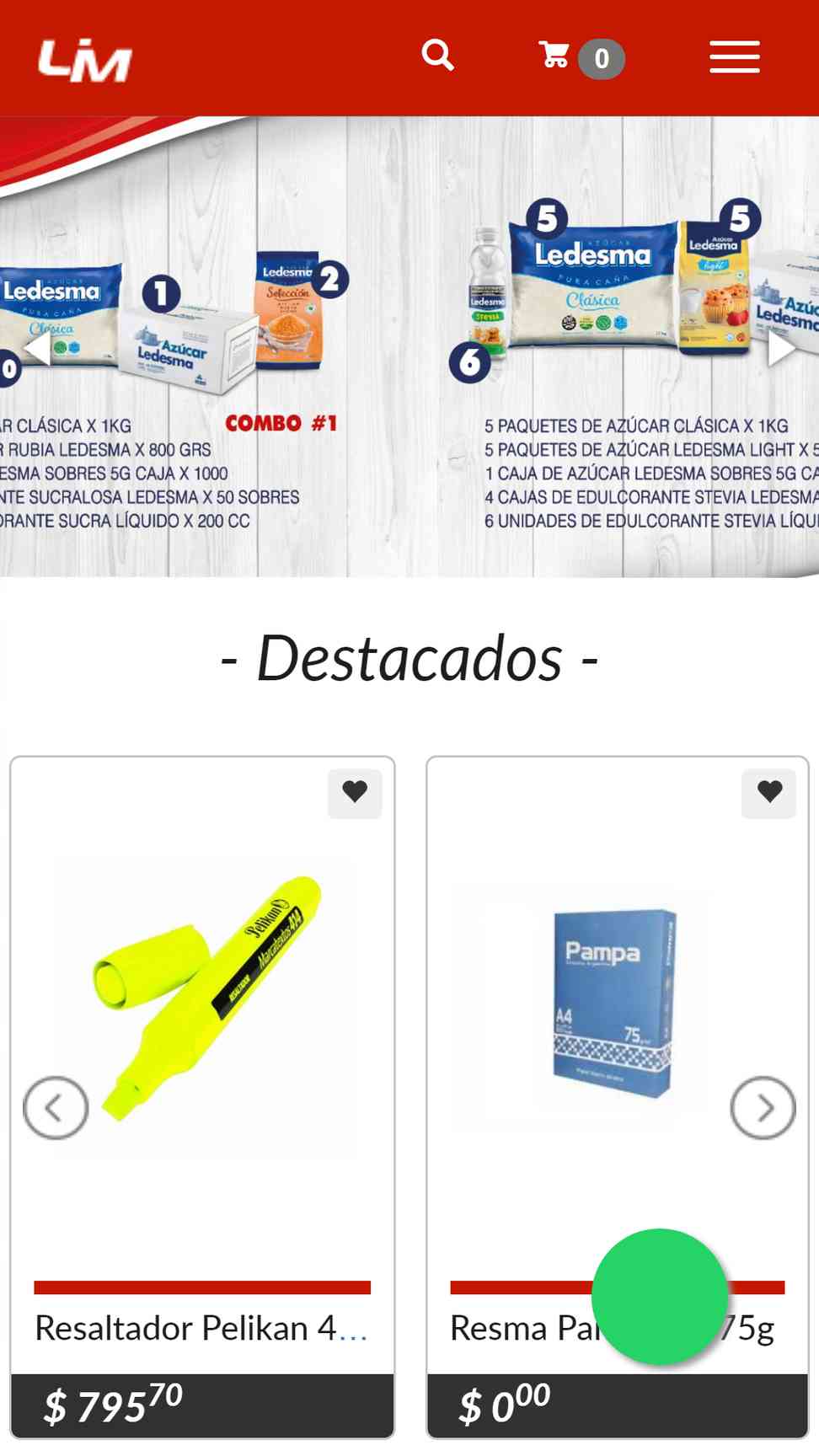Image resolution: width=819 pixels, height=1456 pixels.
Task: Go to previous featured products
Action: (56, 1108)
